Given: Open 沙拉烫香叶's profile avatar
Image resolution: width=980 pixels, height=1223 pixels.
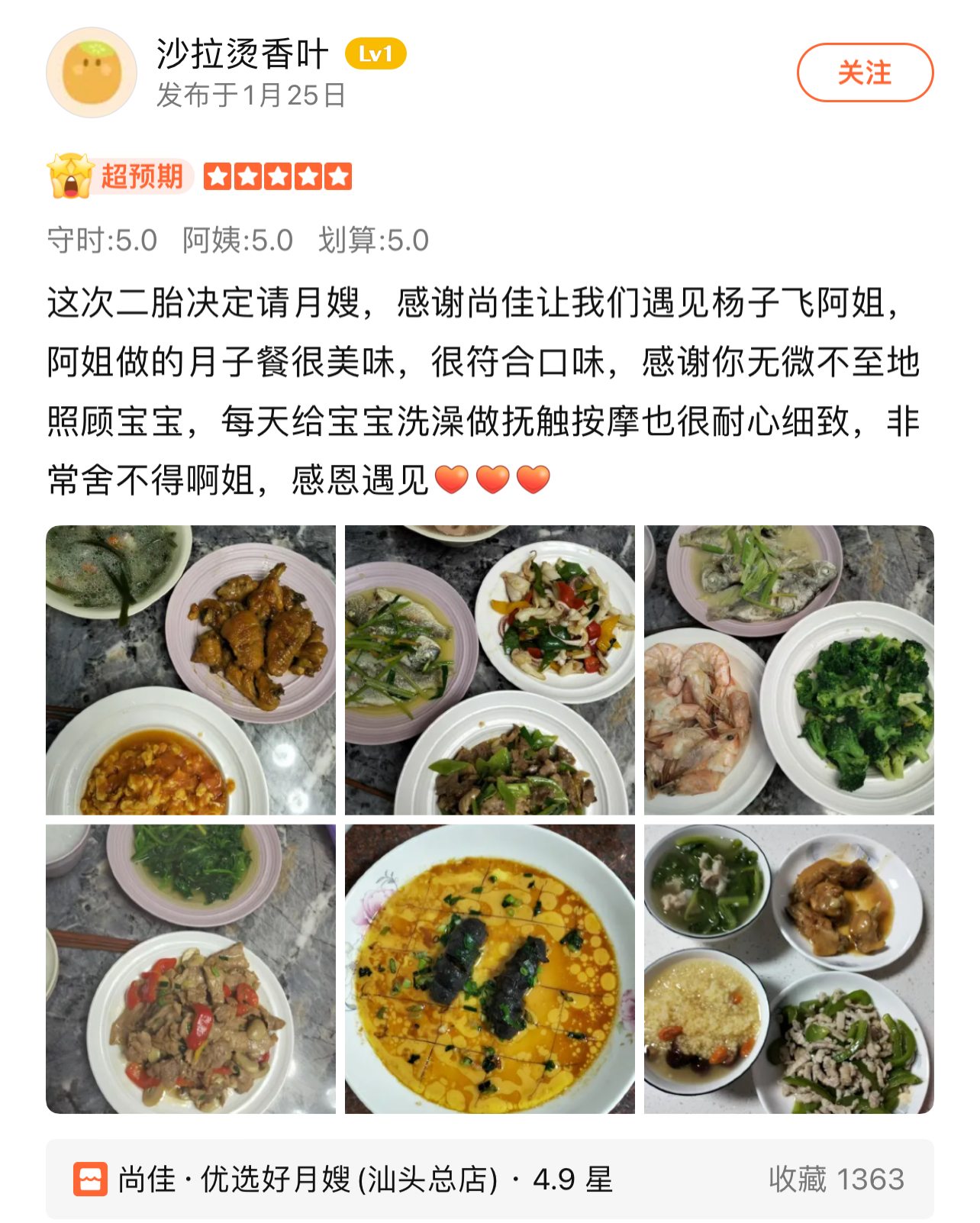Looking at the screenshot, I should pos(92,73).
